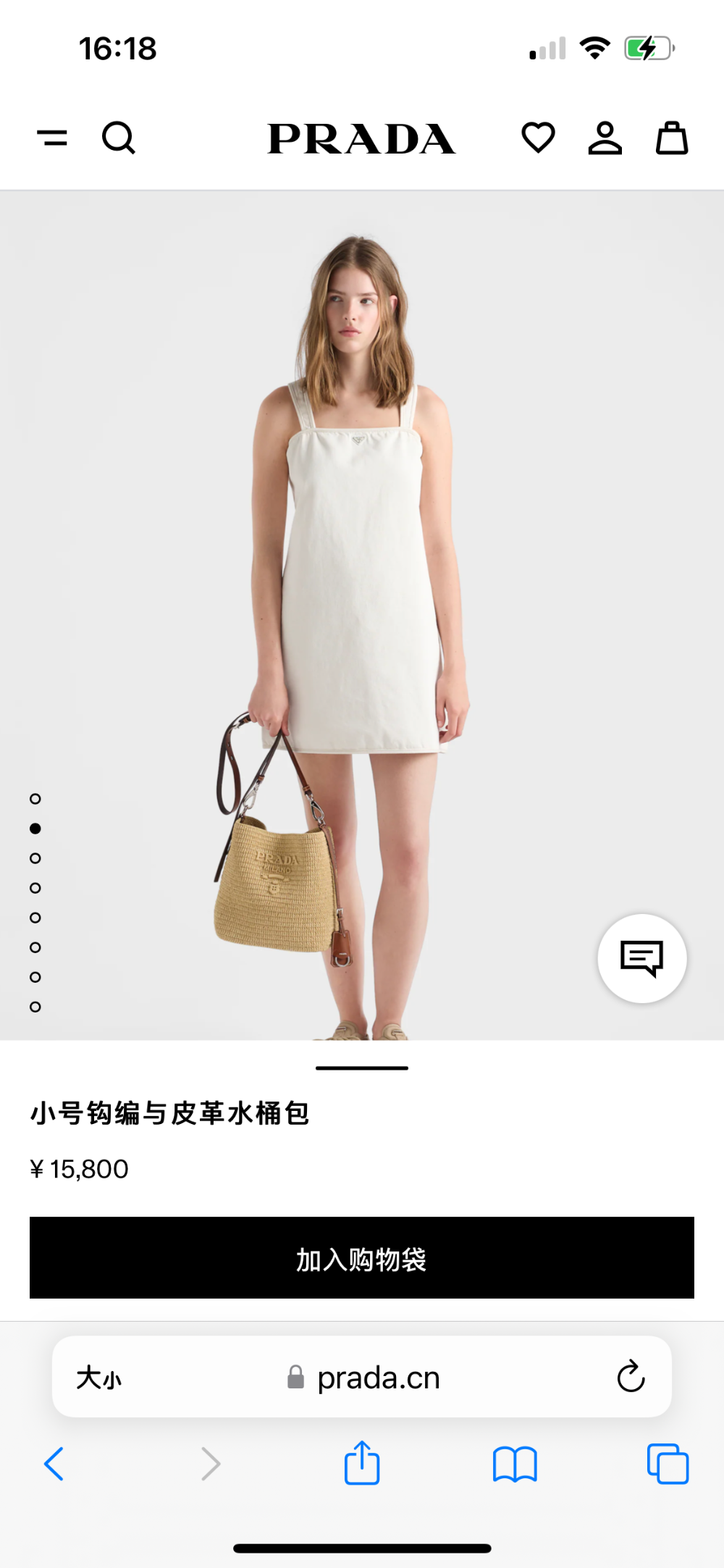The width and height of the screenshot is (724, 1568).
Task: Tap 加入购物袋 to add to bag
Action: pos(362,1257)
